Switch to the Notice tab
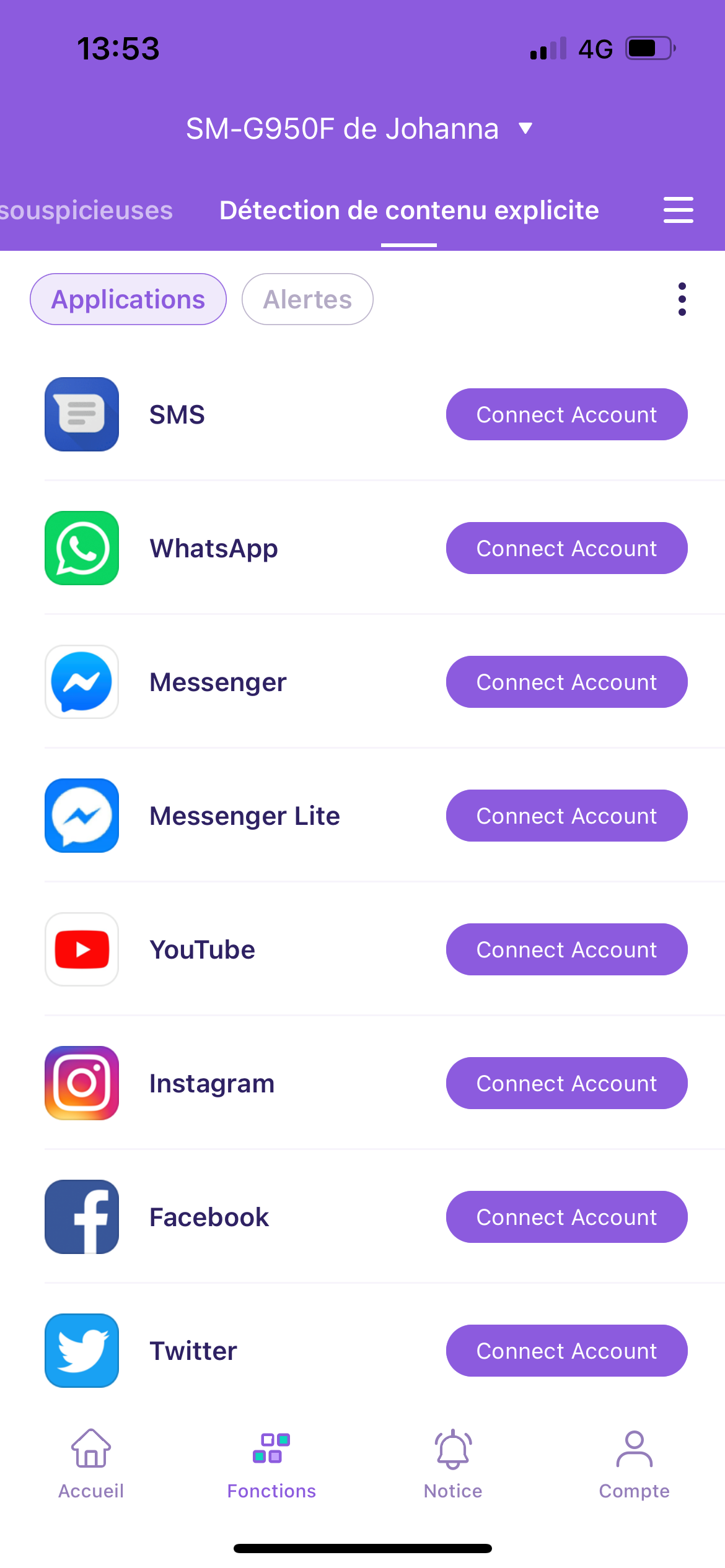This screenshot has width=725, height=1568. 453,1464
